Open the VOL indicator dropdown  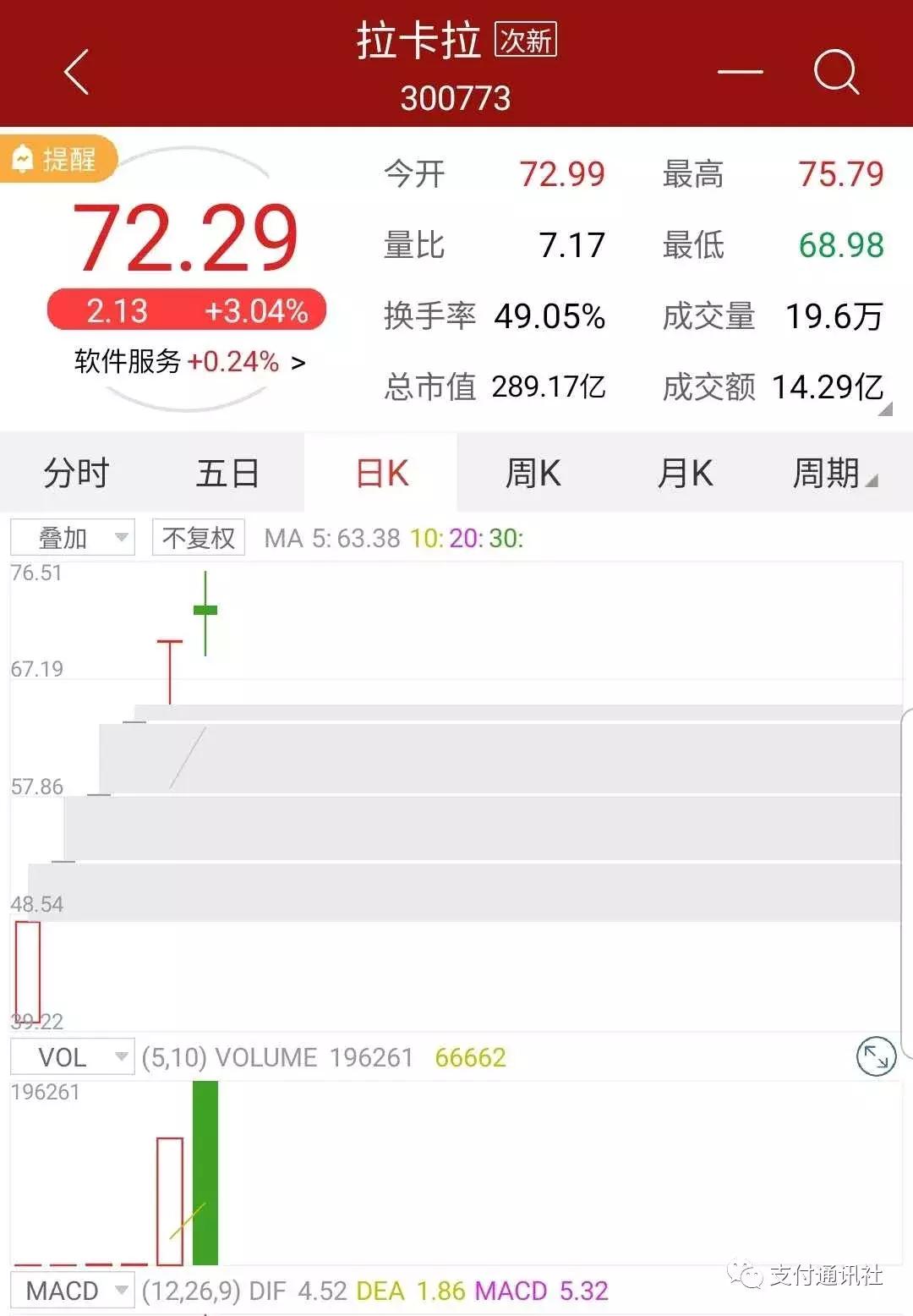pyautogui.click(x=73, y=1057)
